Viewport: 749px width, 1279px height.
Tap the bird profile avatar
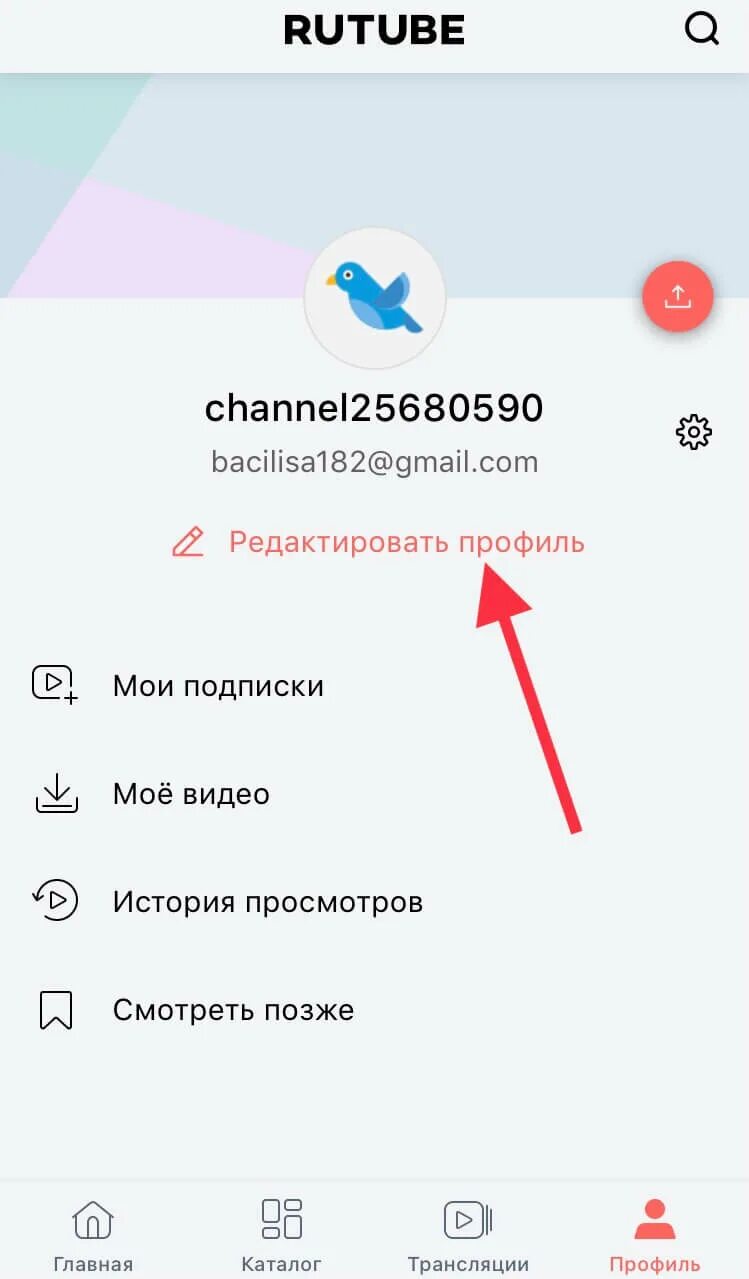374,298
